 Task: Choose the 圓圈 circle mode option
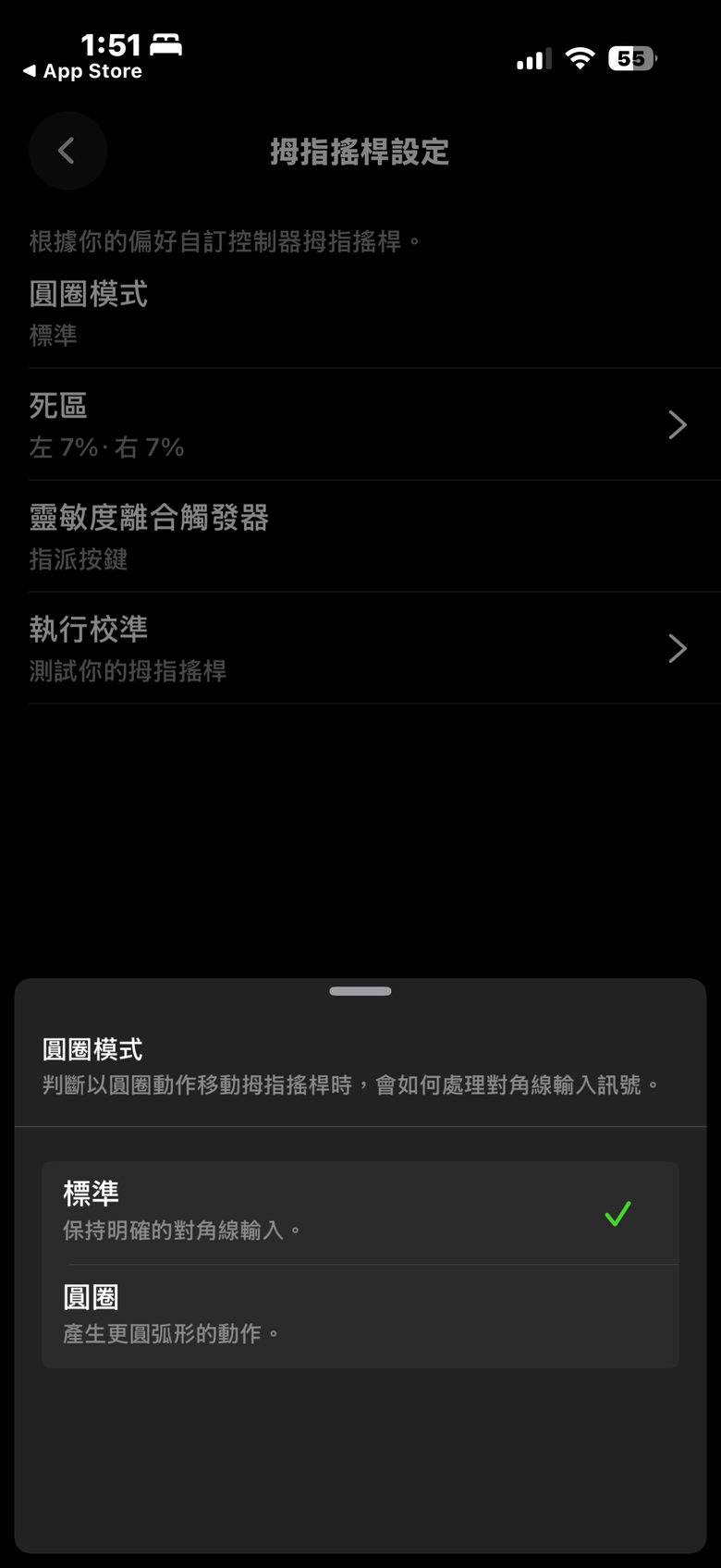(x=360, y=1315)
